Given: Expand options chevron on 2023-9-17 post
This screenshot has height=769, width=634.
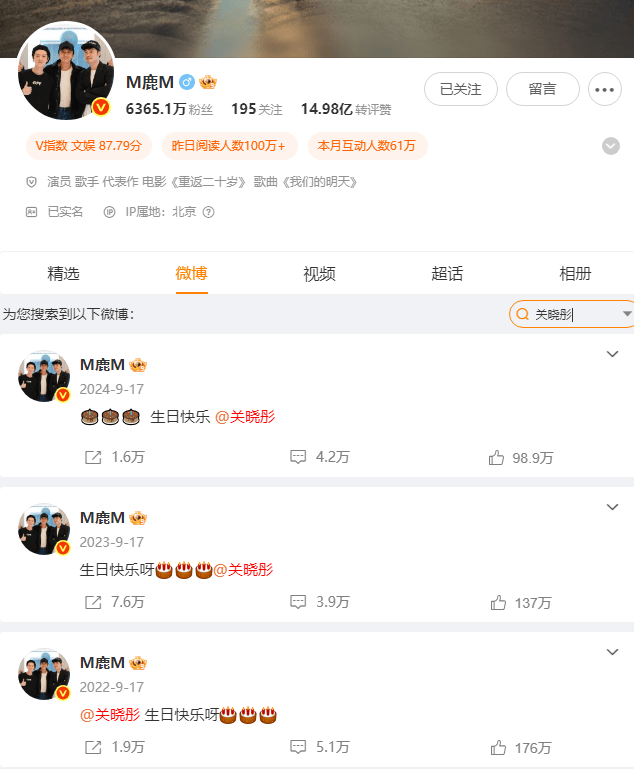Looking at the screenshot, I should tap(613, 508).
